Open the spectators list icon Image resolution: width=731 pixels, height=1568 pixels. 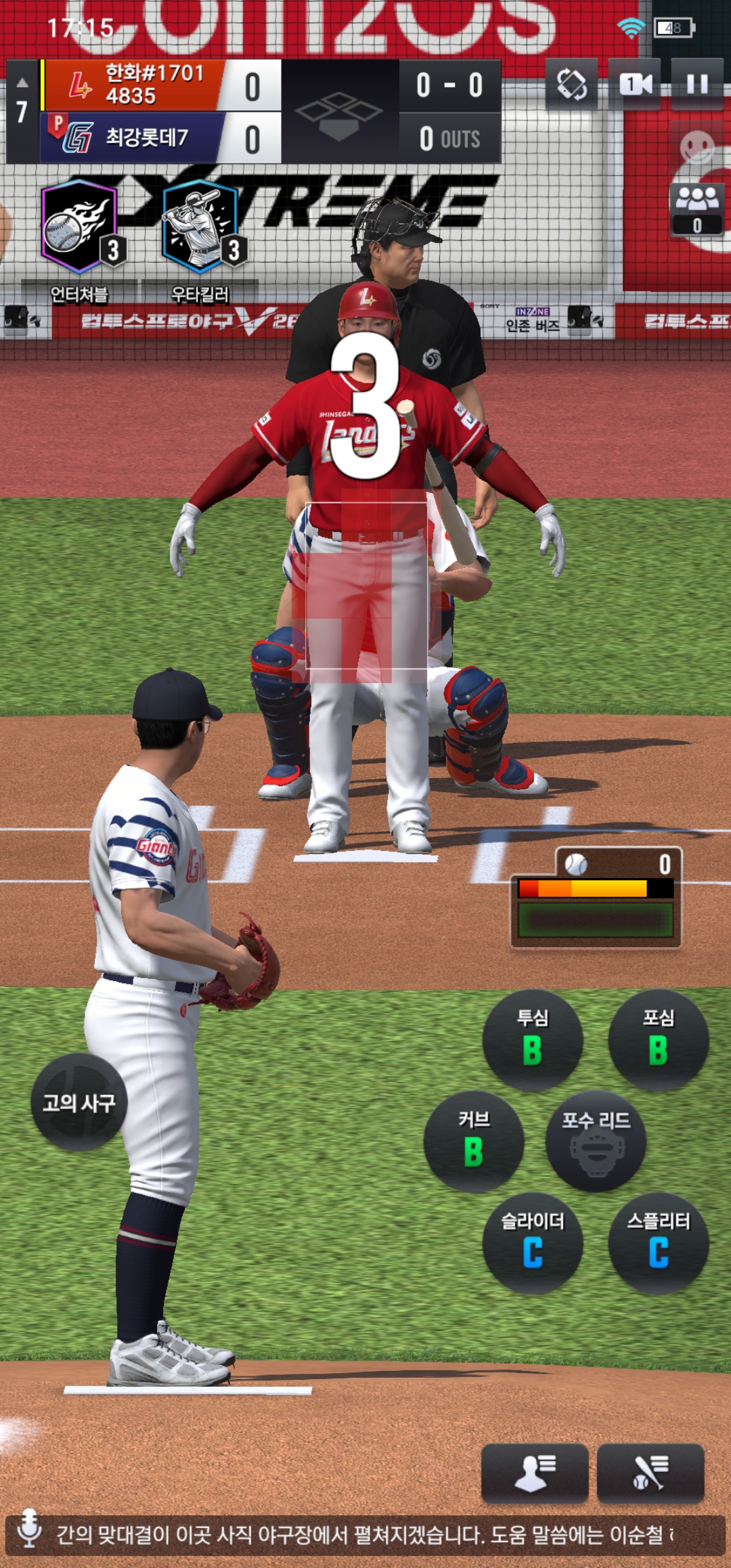tap(697, 209)
